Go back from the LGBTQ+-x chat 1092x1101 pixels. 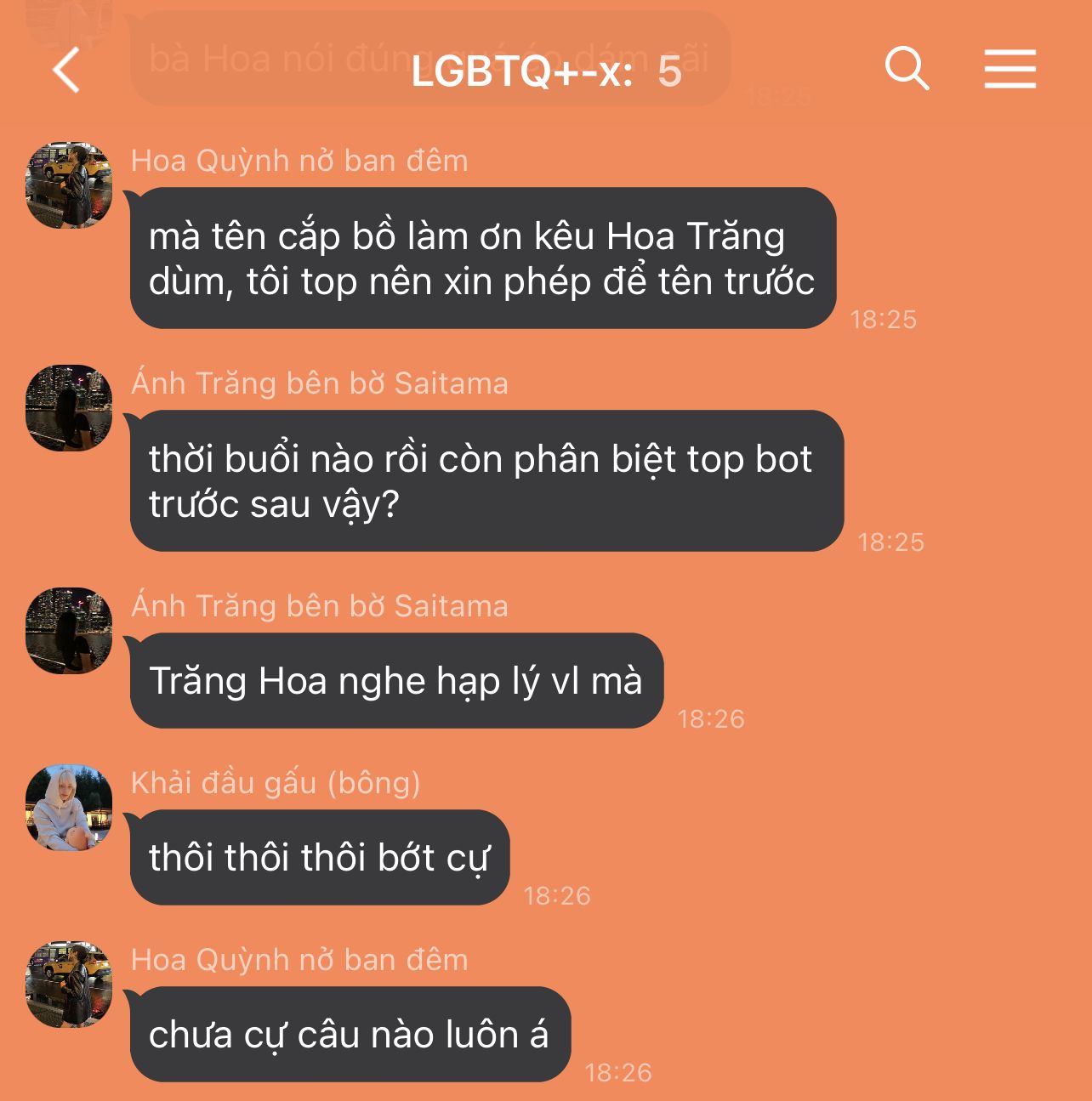(x=66, y=70)
